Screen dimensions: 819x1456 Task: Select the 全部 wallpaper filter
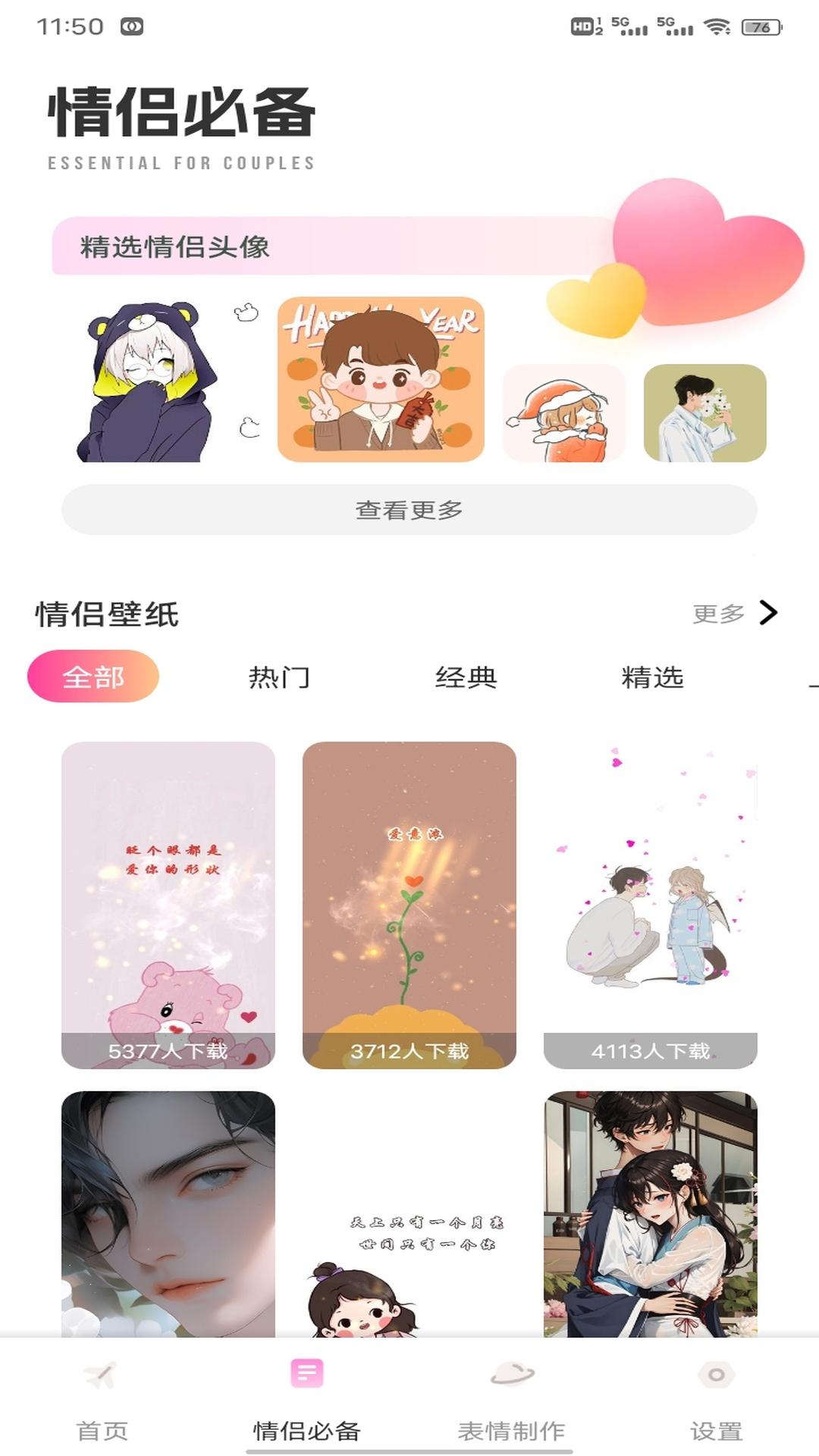(93, 676)
